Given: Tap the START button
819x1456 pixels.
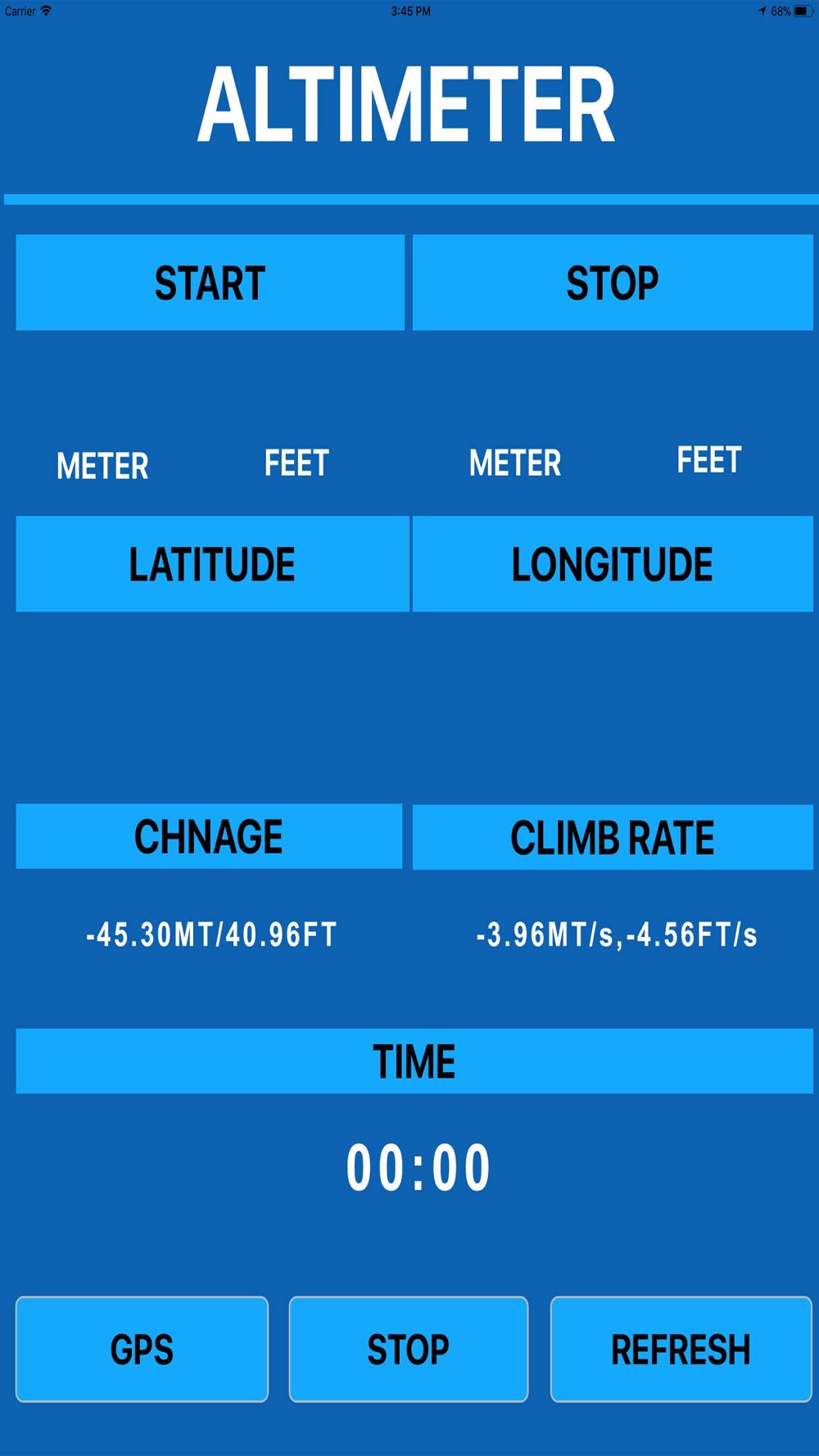Looking at the screenshot, I should click(210, 283).
